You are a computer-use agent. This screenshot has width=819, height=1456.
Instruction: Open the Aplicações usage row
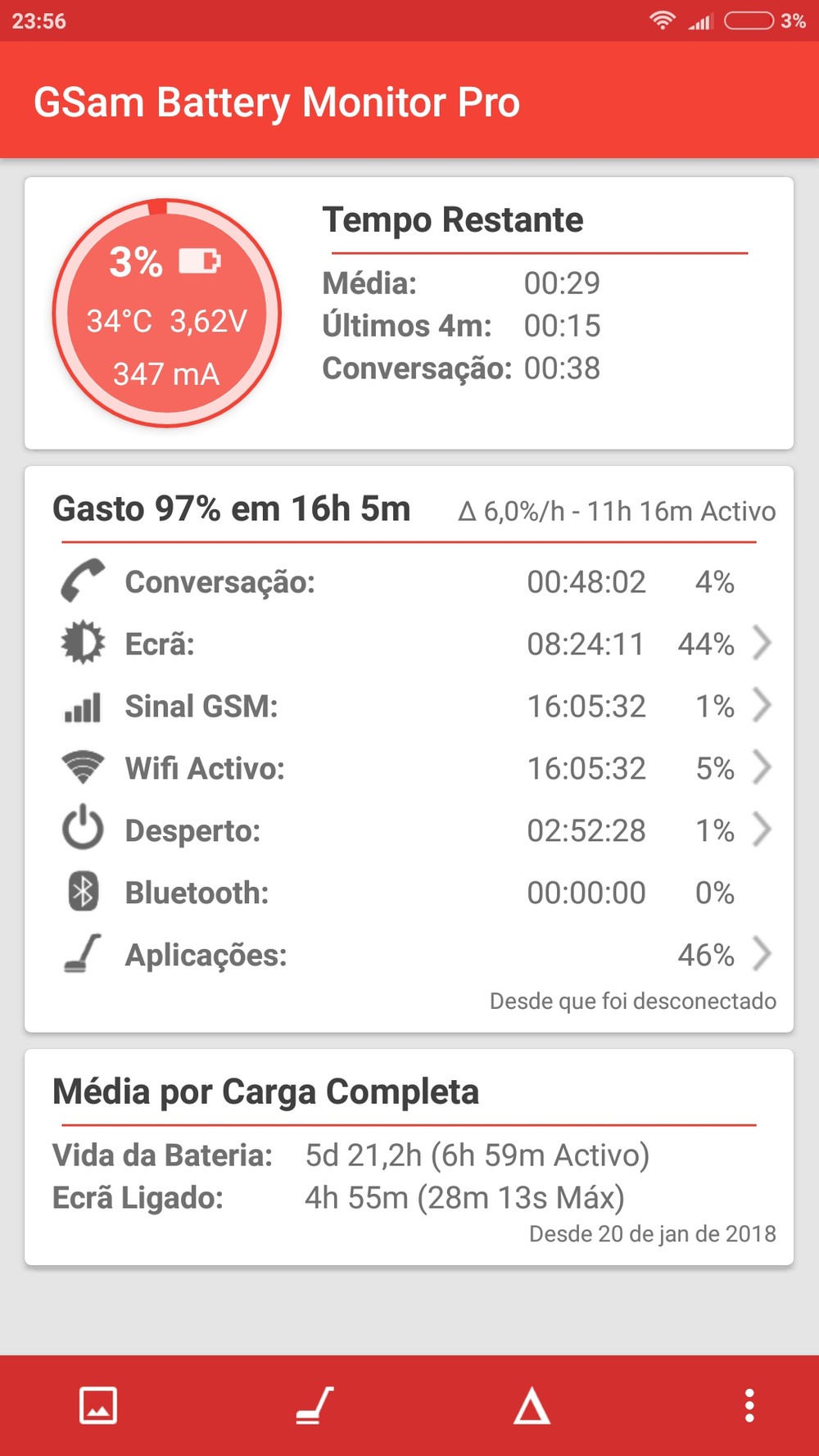tap(409, 956)
